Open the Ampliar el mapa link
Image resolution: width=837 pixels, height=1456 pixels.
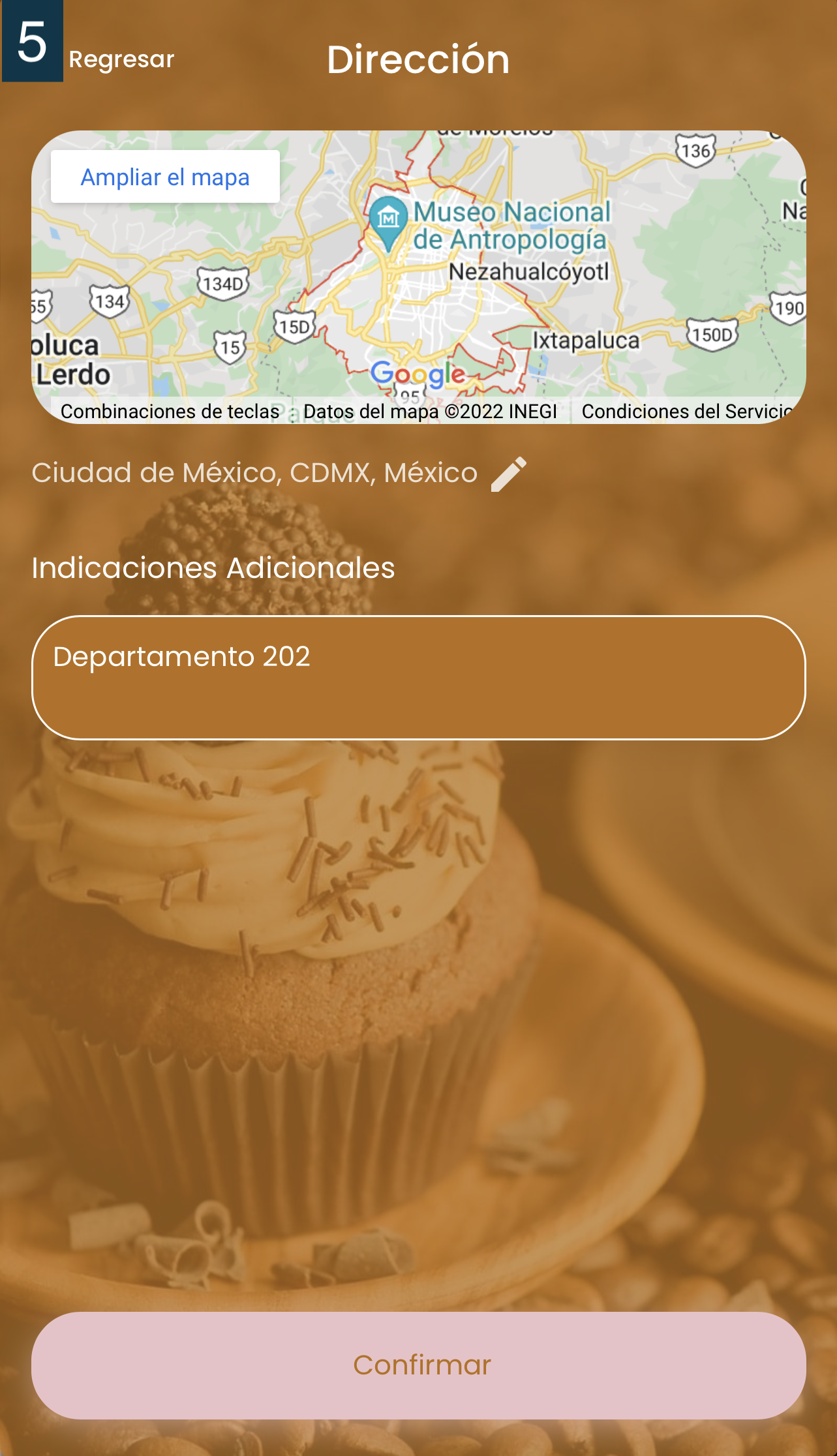click(x=165, y=177)
